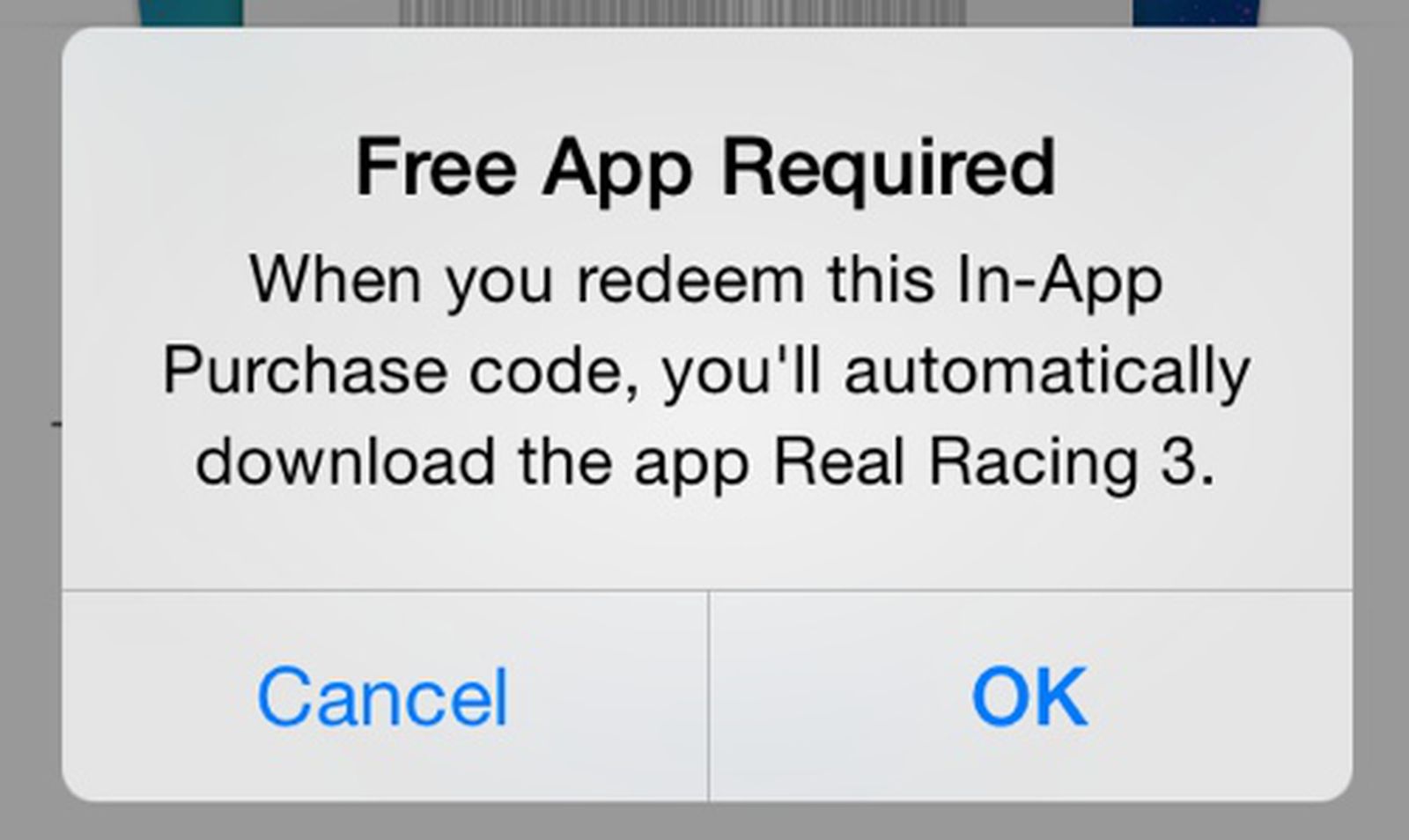1409x840 pixels.
Task: Cancel the Free App Required dialog
Action: pos(383,696)
